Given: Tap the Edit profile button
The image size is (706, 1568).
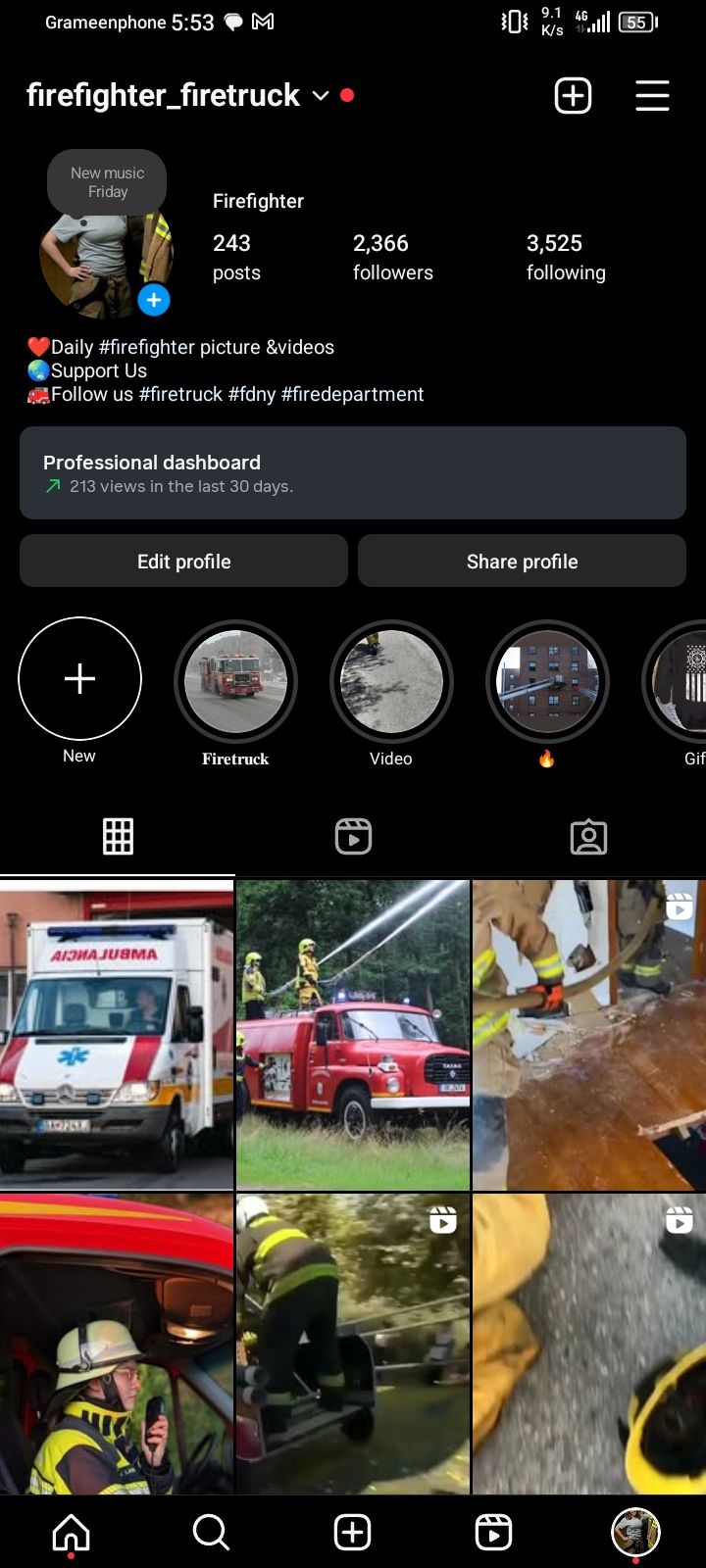Looking at the screenshot, I should pyautogui.click(x=183, y=561).
